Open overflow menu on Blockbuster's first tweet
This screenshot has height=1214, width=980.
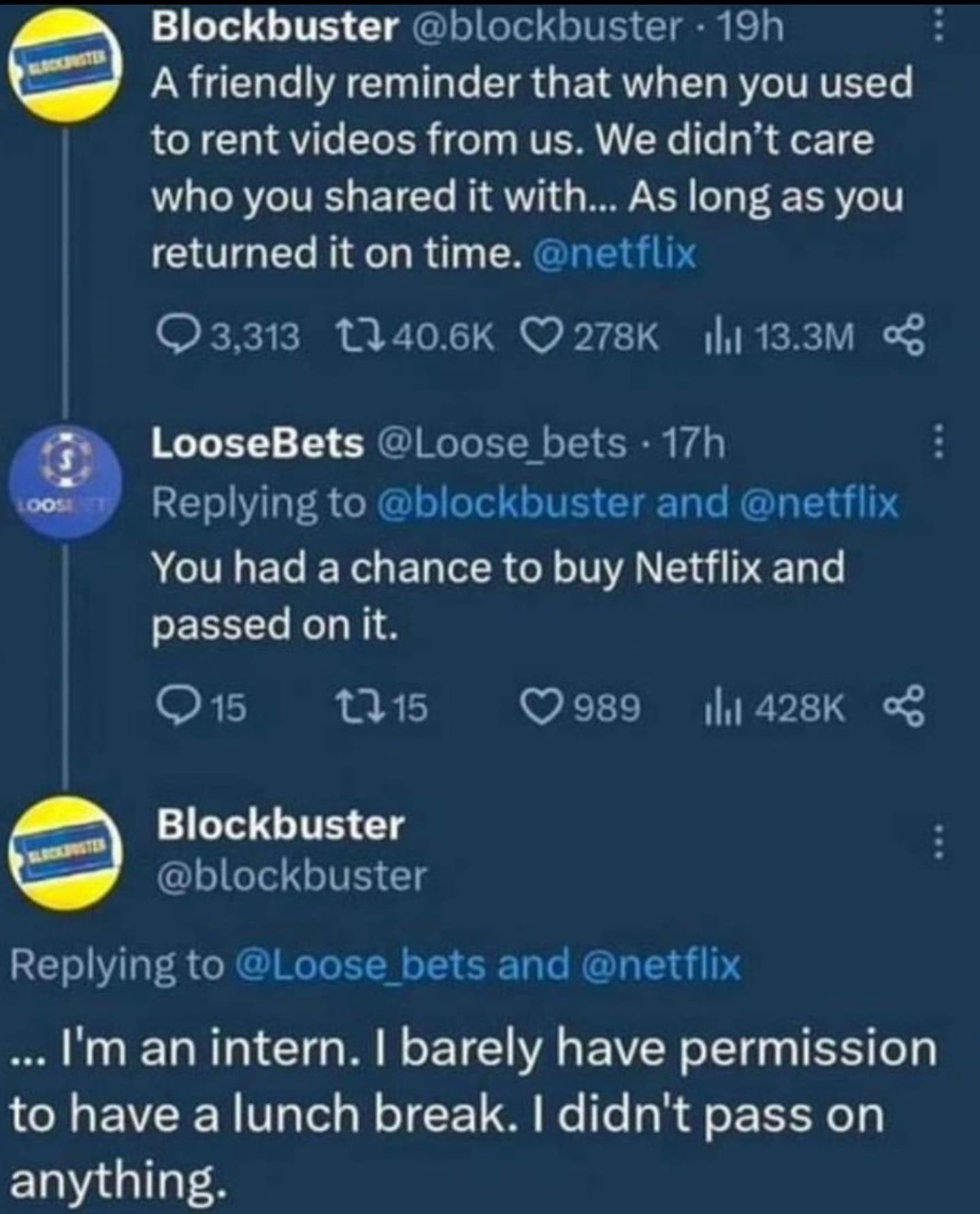938,27
